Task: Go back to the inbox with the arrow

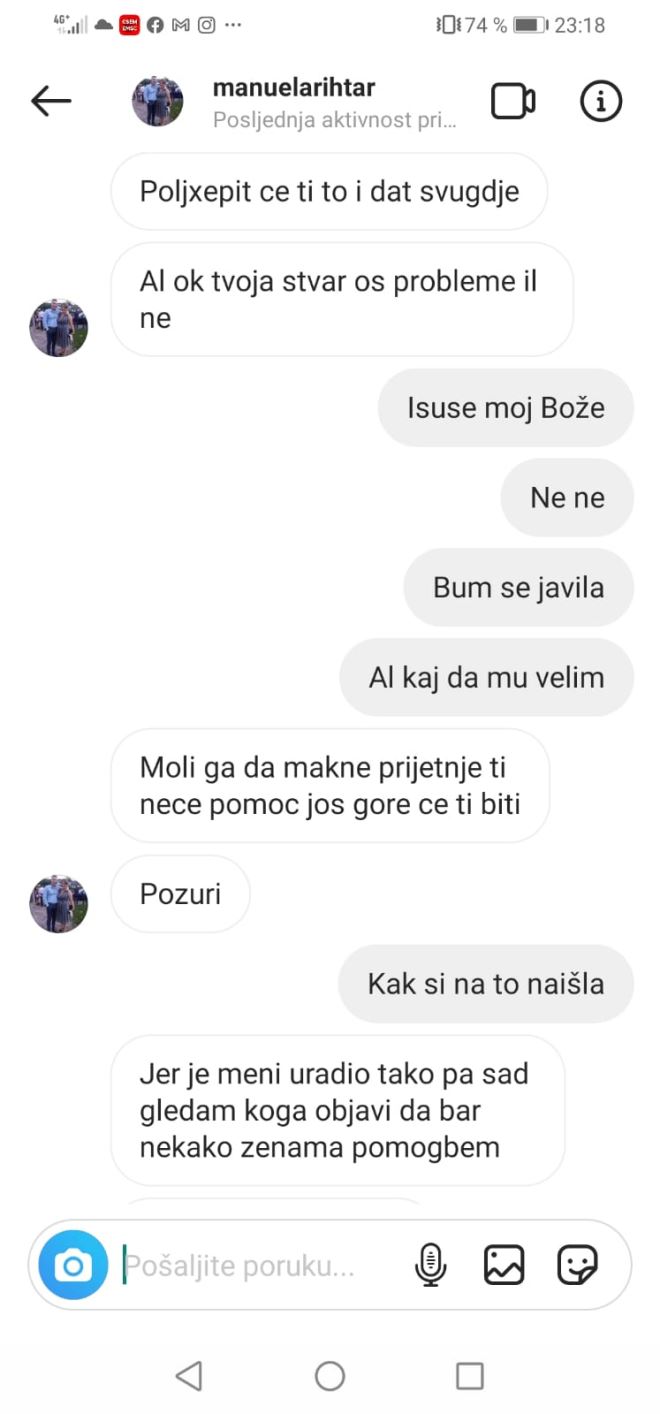Action: coord(51,101)
